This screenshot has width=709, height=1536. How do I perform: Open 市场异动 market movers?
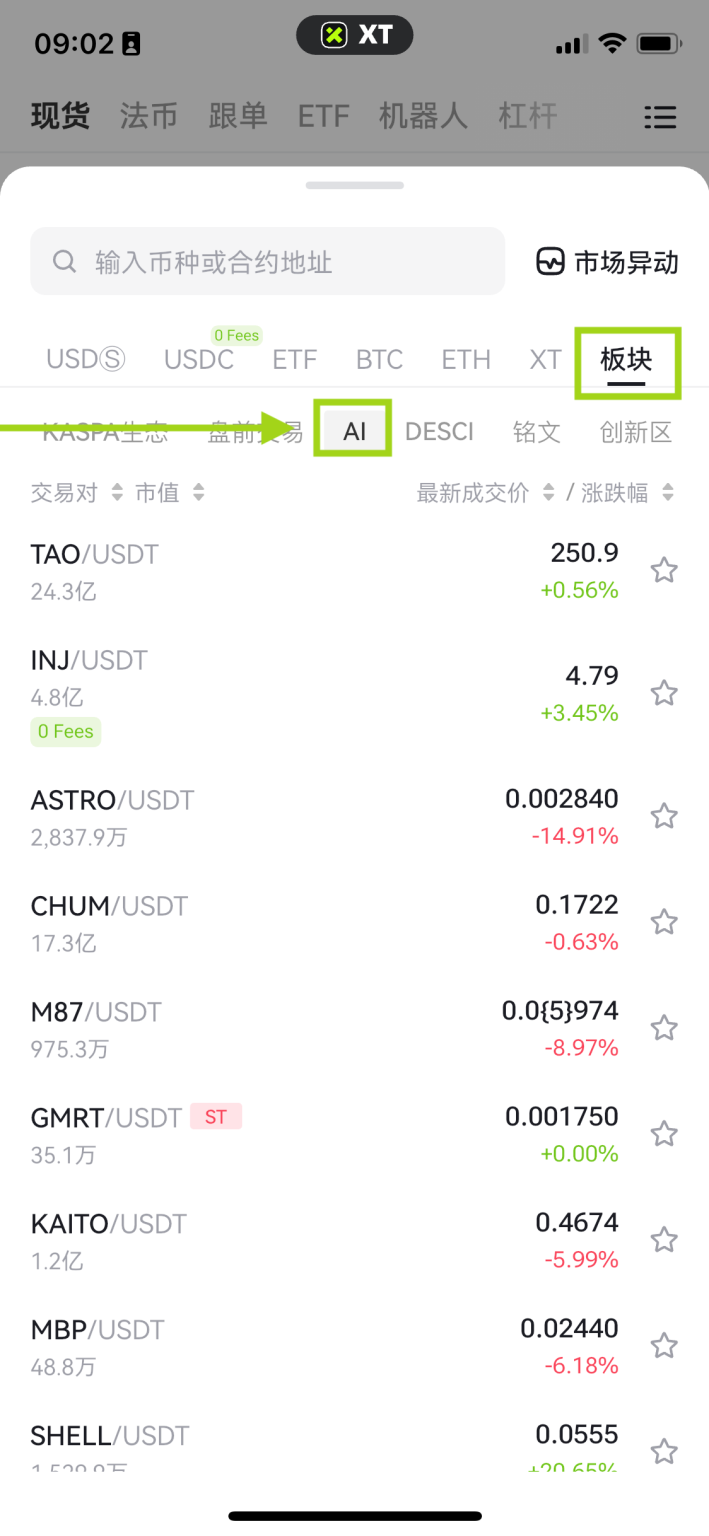(608, 262)
